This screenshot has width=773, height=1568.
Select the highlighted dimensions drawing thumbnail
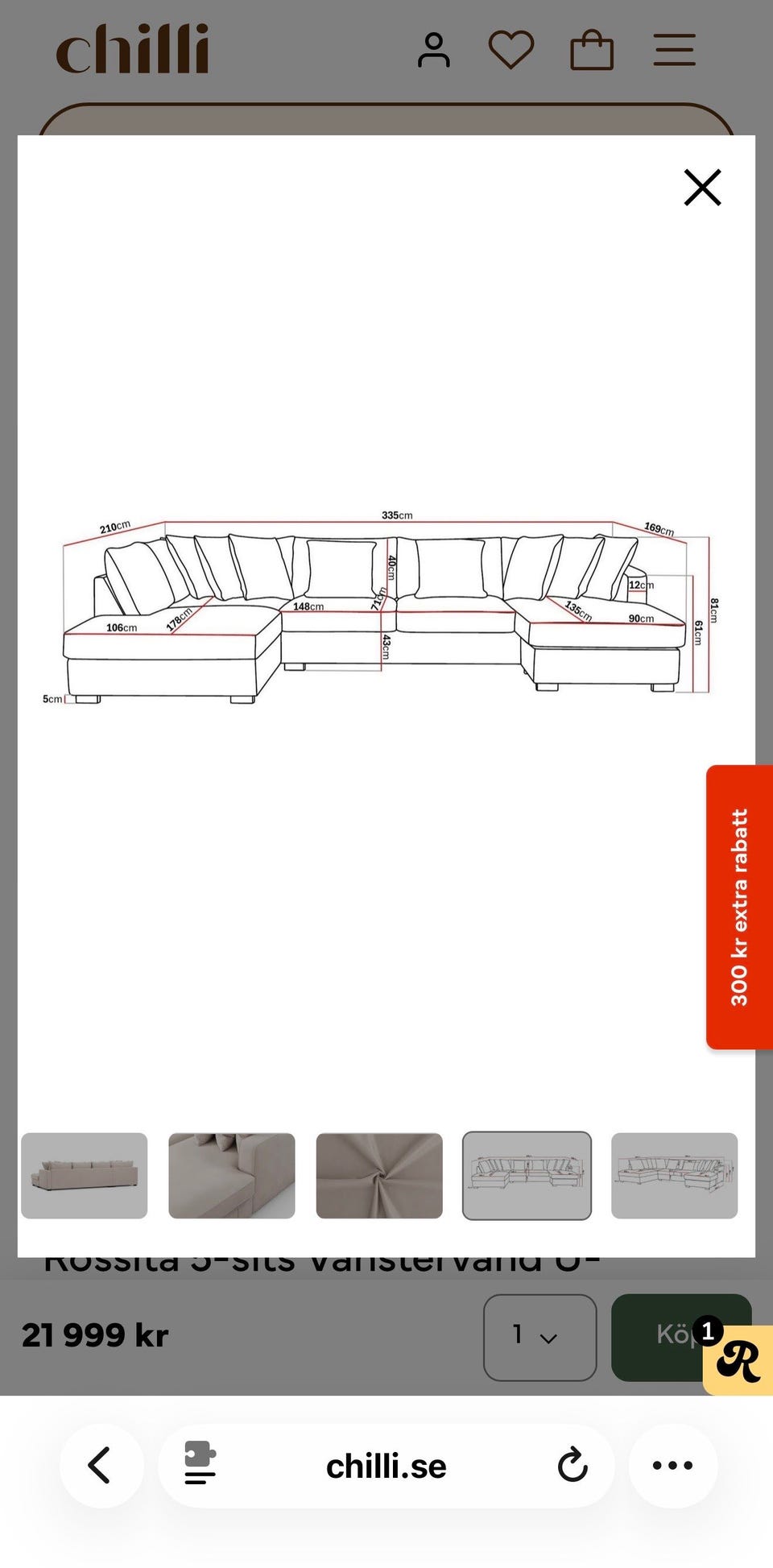click(x=527, y=1175)
